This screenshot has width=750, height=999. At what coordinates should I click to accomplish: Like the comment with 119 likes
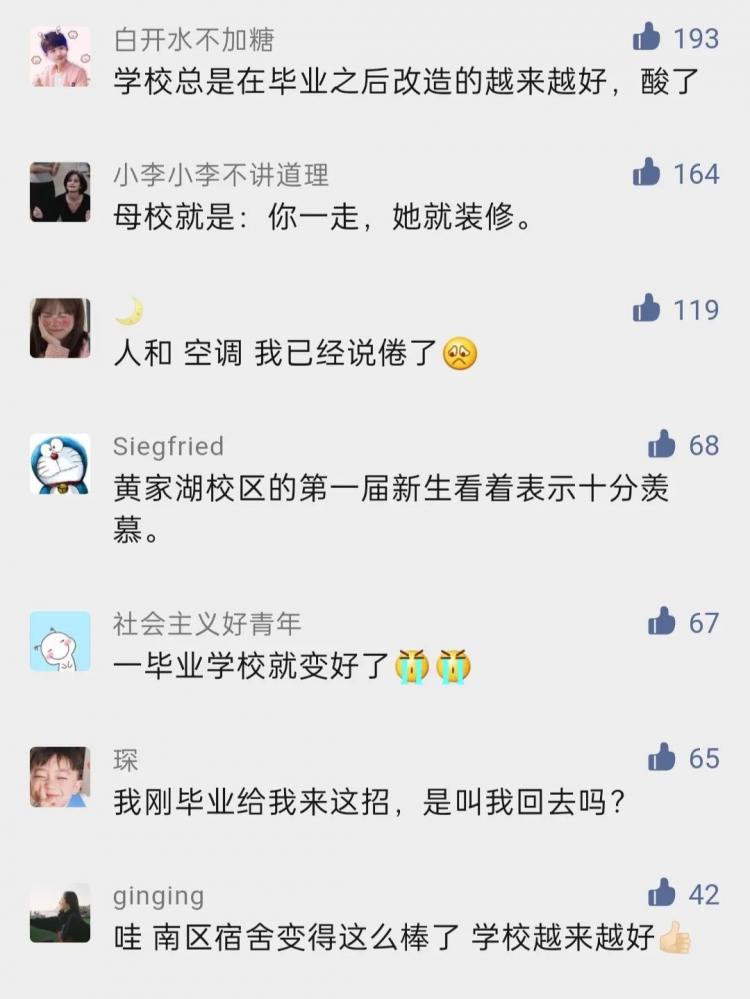tap(647, 309)
